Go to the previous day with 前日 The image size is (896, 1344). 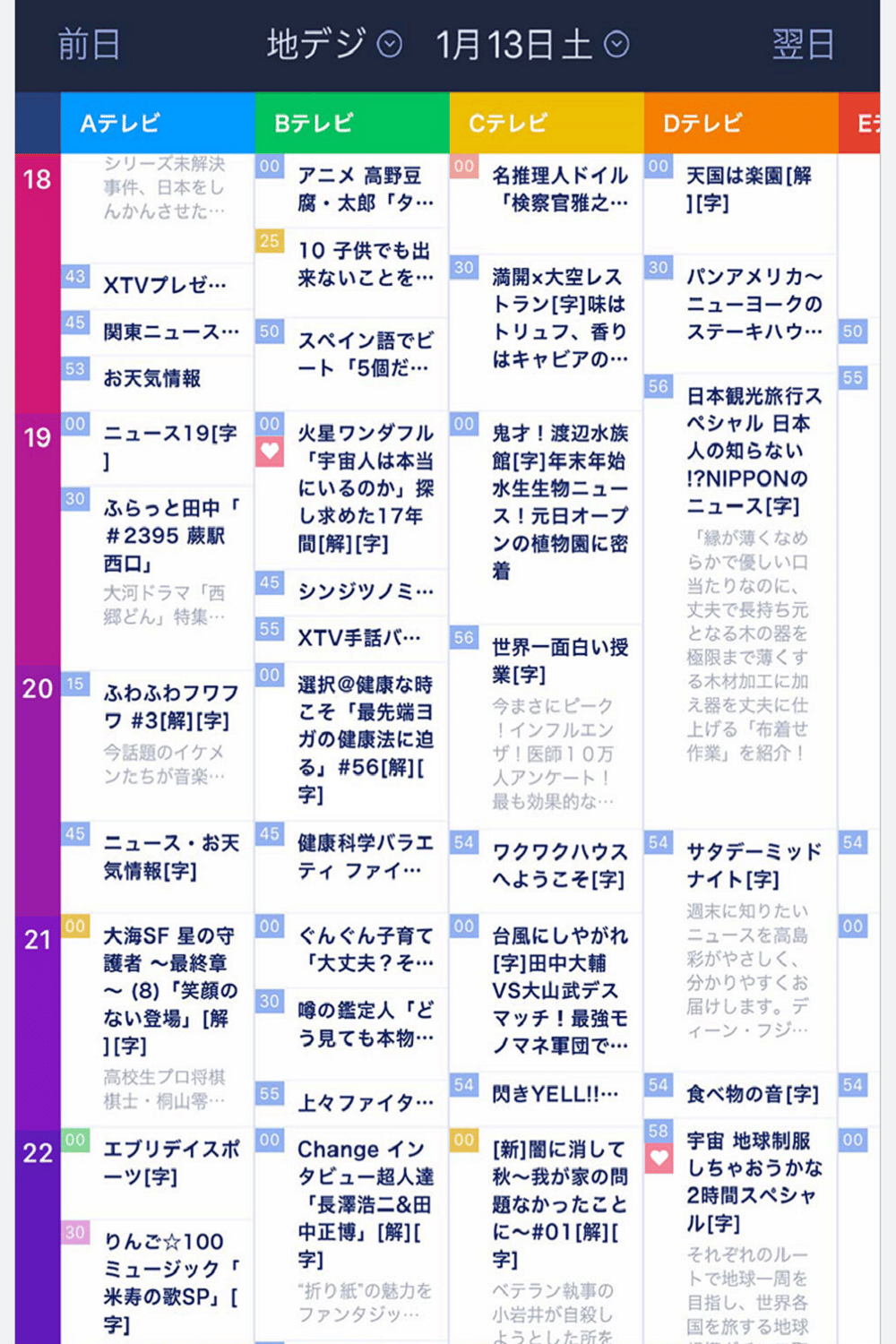coord(87,43)
